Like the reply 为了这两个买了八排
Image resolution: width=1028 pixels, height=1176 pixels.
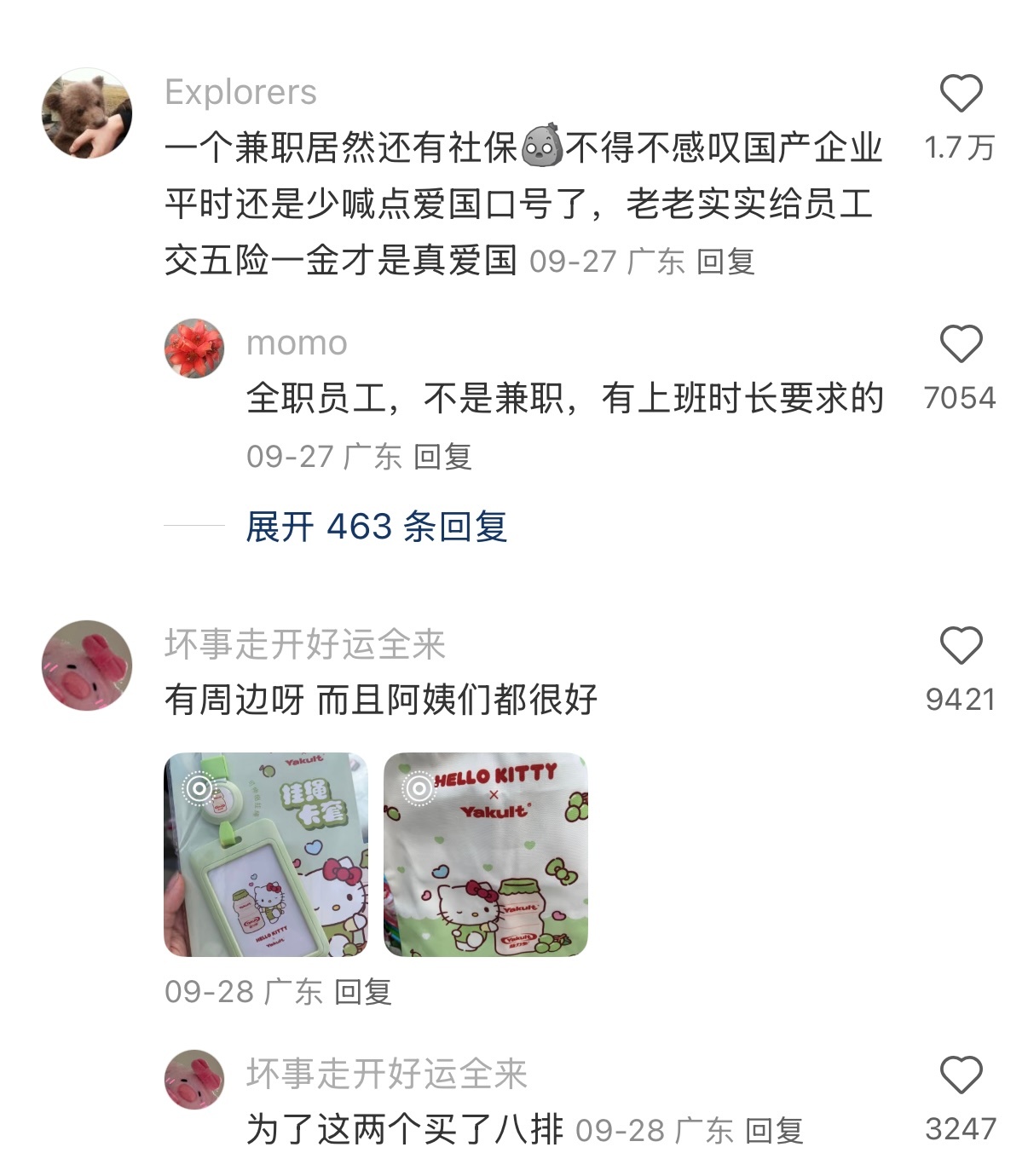click(961, 1075)
